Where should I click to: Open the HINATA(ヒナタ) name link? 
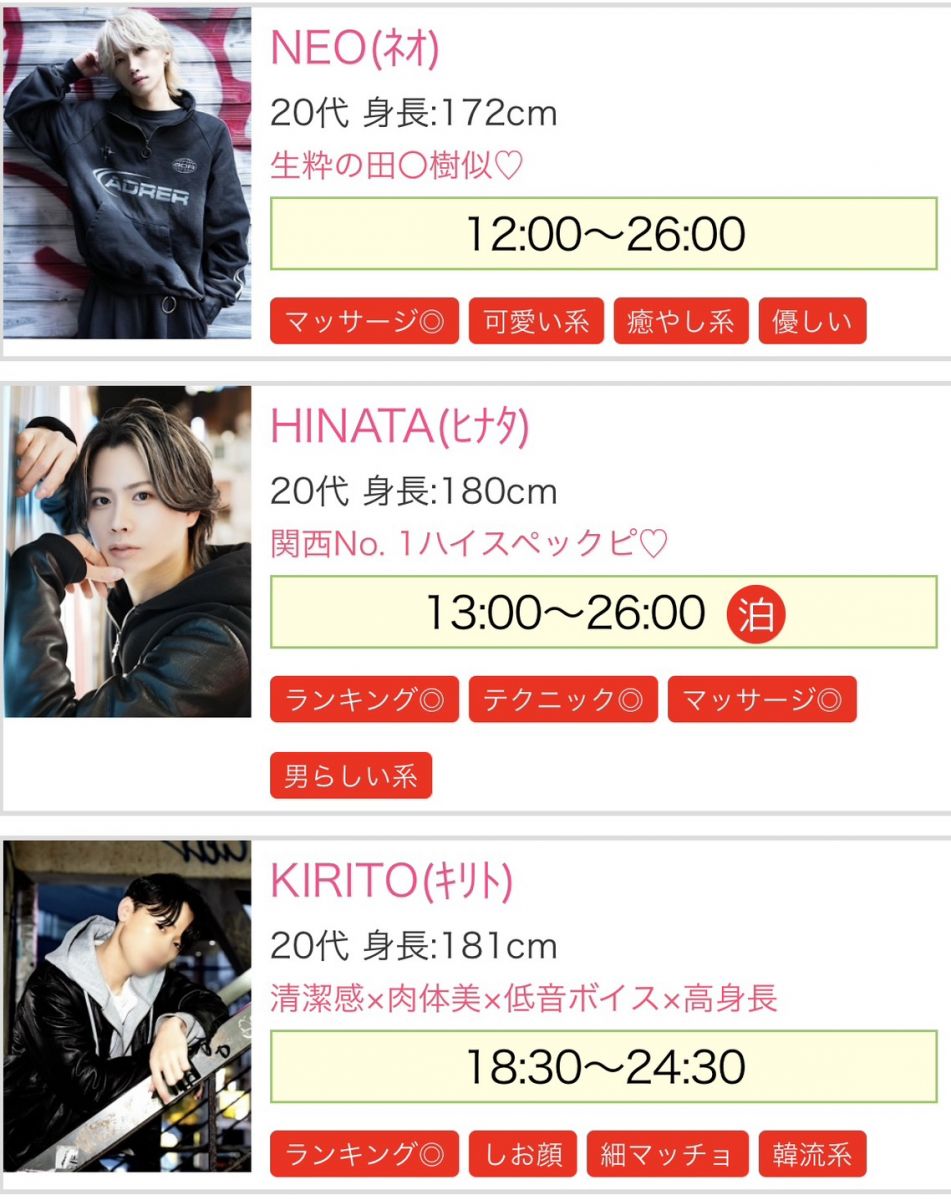pos(399,428)
